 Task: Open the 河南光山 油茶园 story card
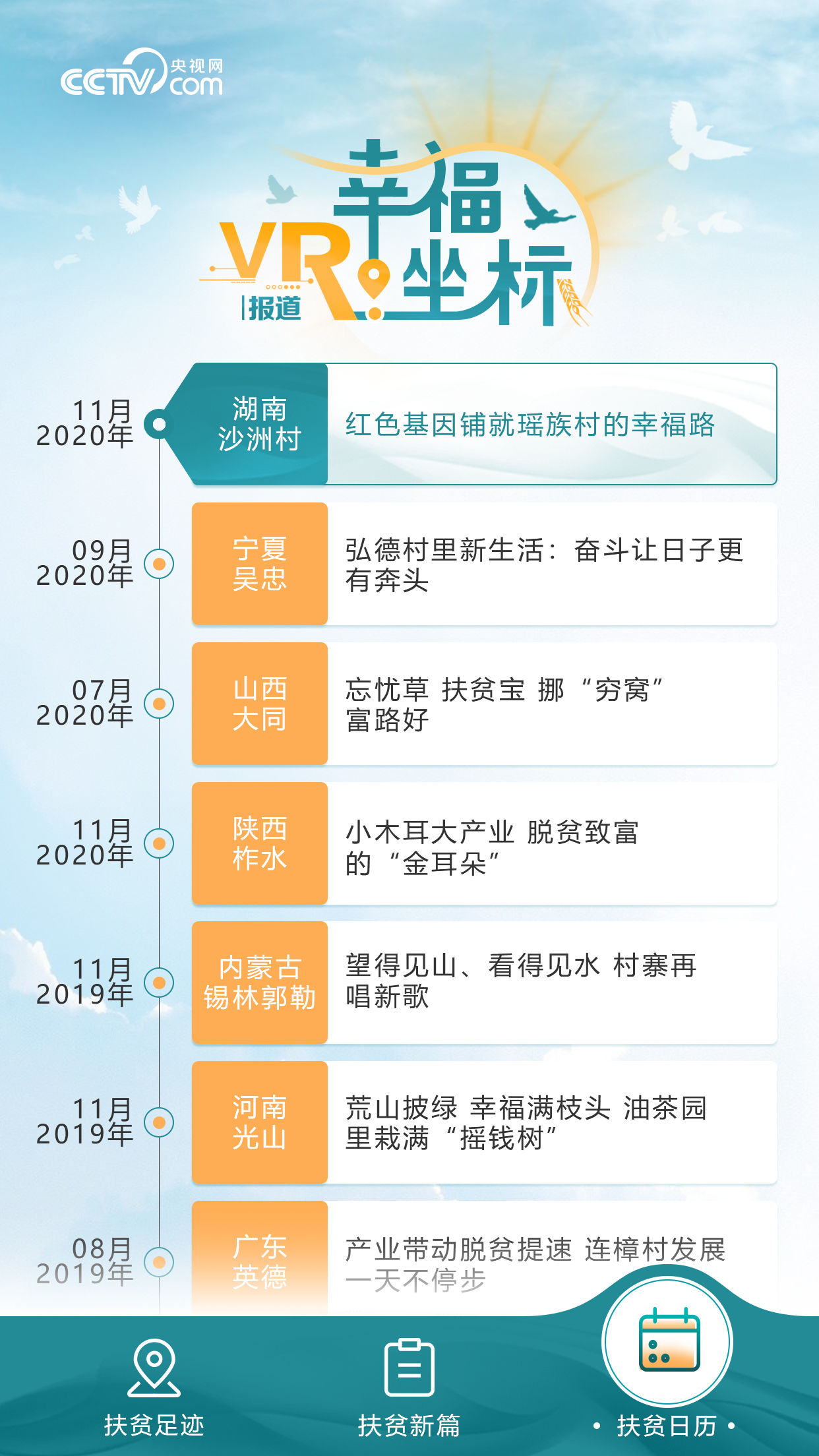(x=485, y=1122)
